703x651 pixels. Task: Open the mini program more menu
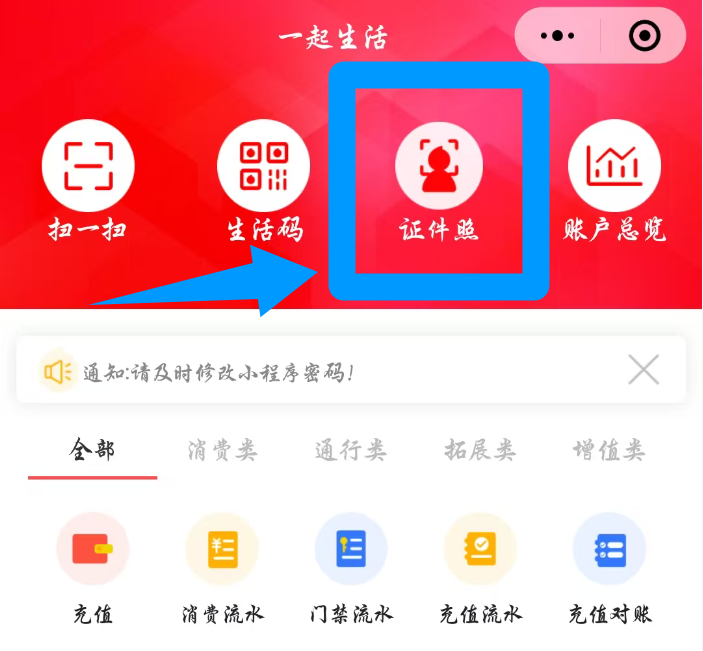coord(557,36)
